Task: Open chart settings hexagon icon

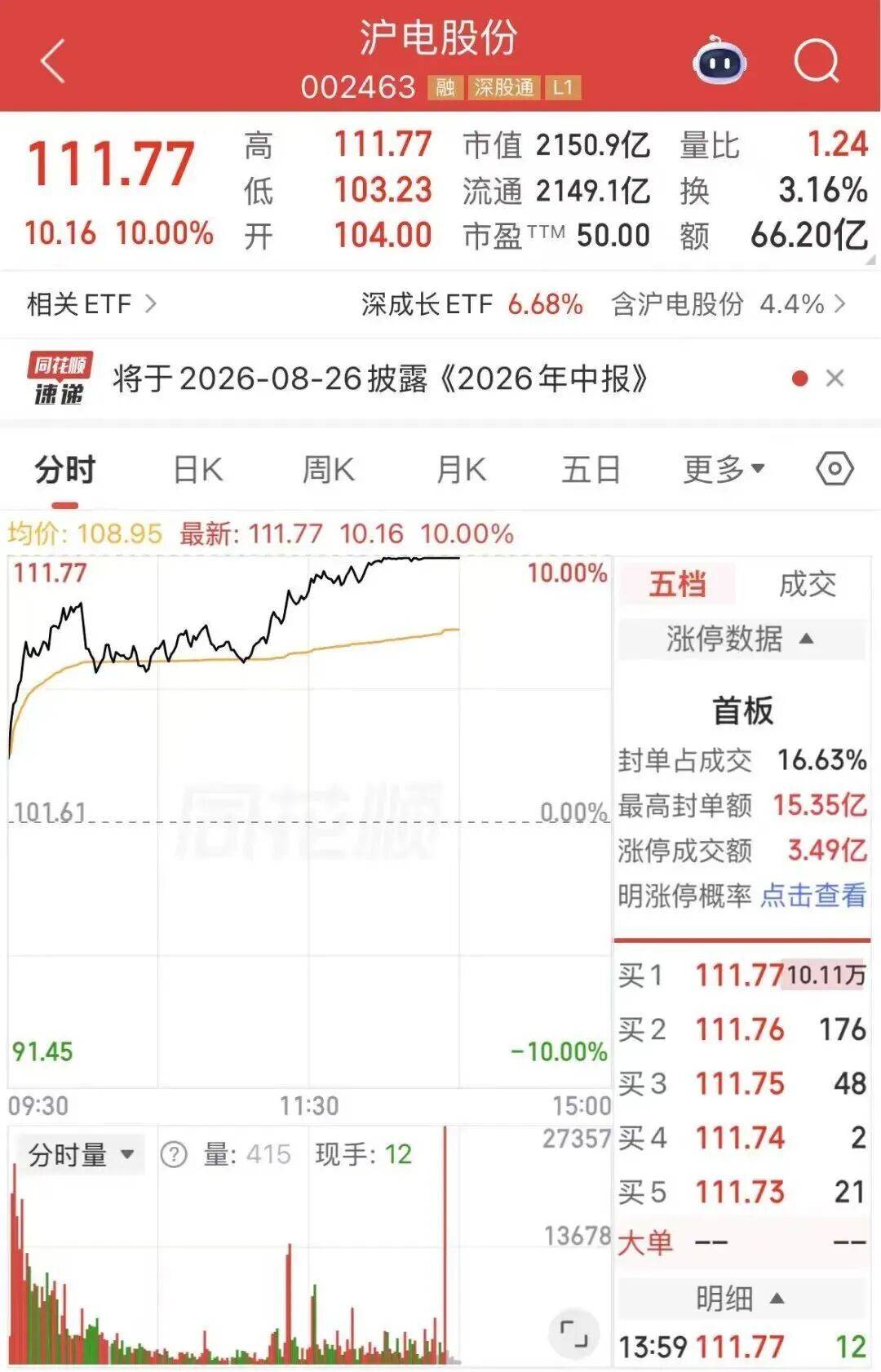Action: 835,469
